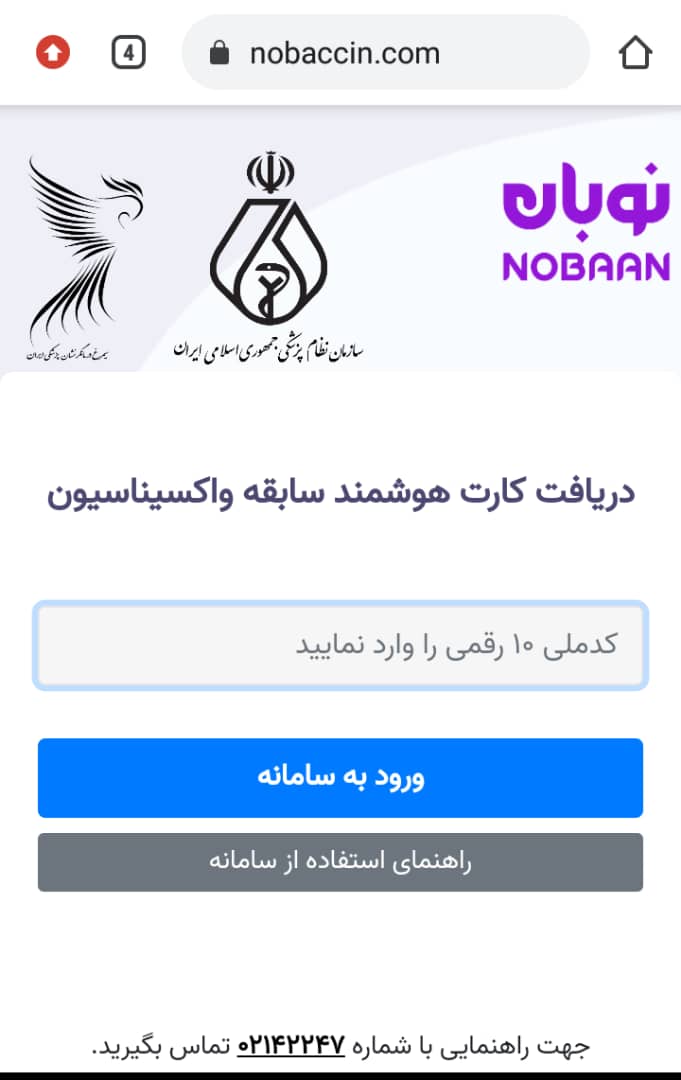Viewport: 681px width, 1080px height.
Task: Open the tab switcher showing 4 tabs
Action: click(x=128, y=52)
